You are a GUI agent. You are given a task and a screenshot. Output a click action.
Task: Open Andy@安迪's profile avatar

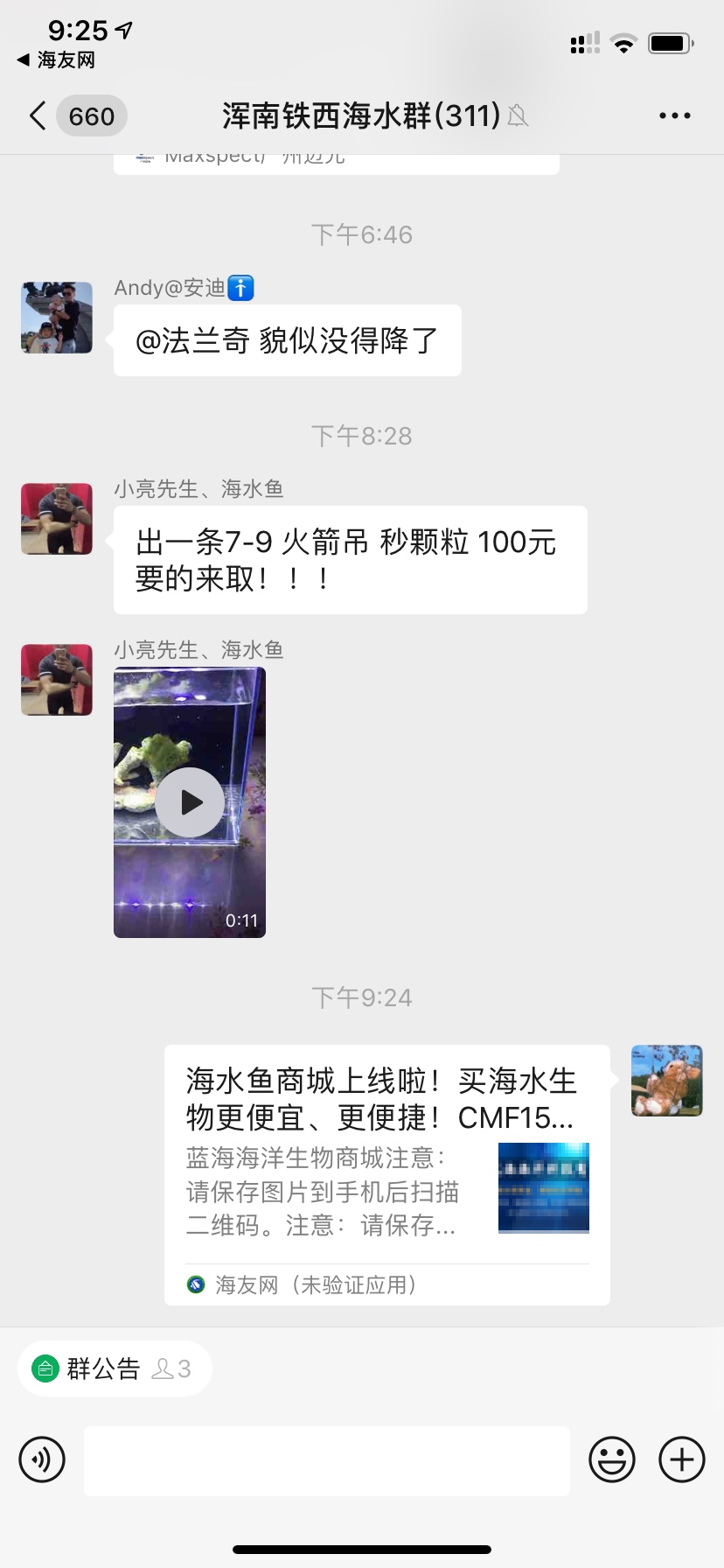click(x=57, y=318)
